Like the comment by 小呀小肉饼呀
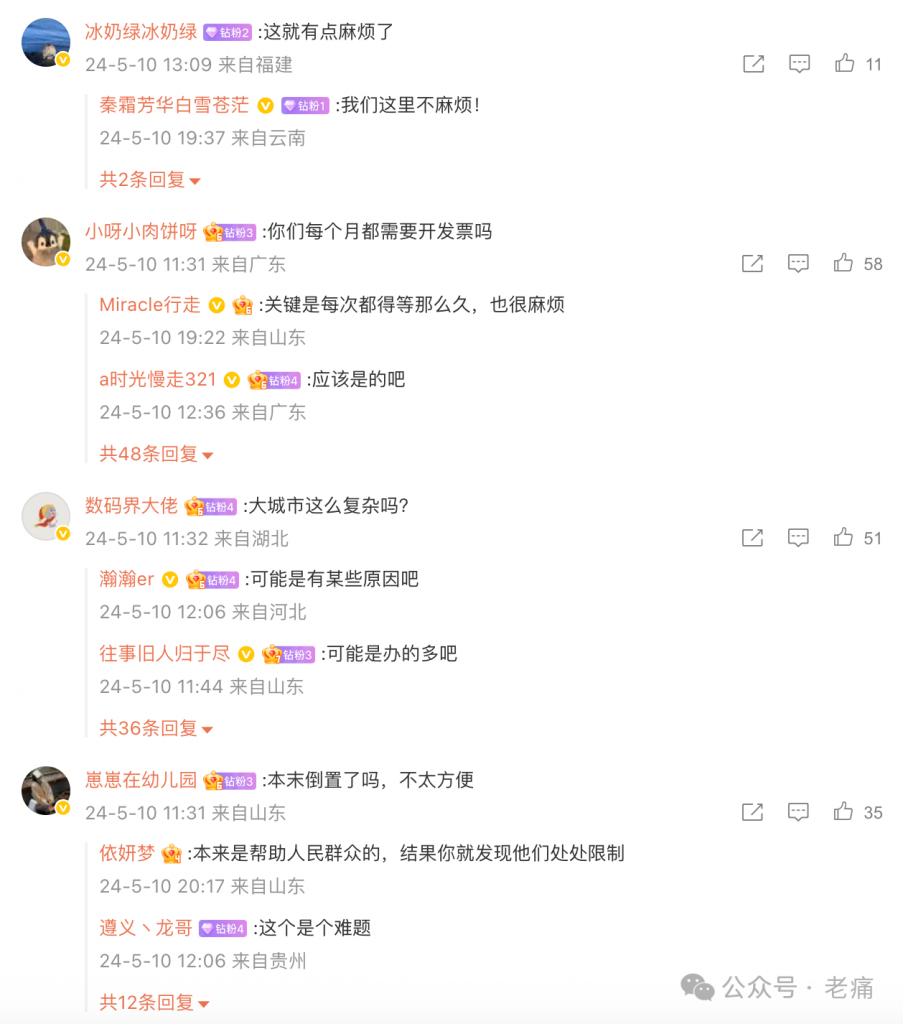 click(x=844, y=264)
